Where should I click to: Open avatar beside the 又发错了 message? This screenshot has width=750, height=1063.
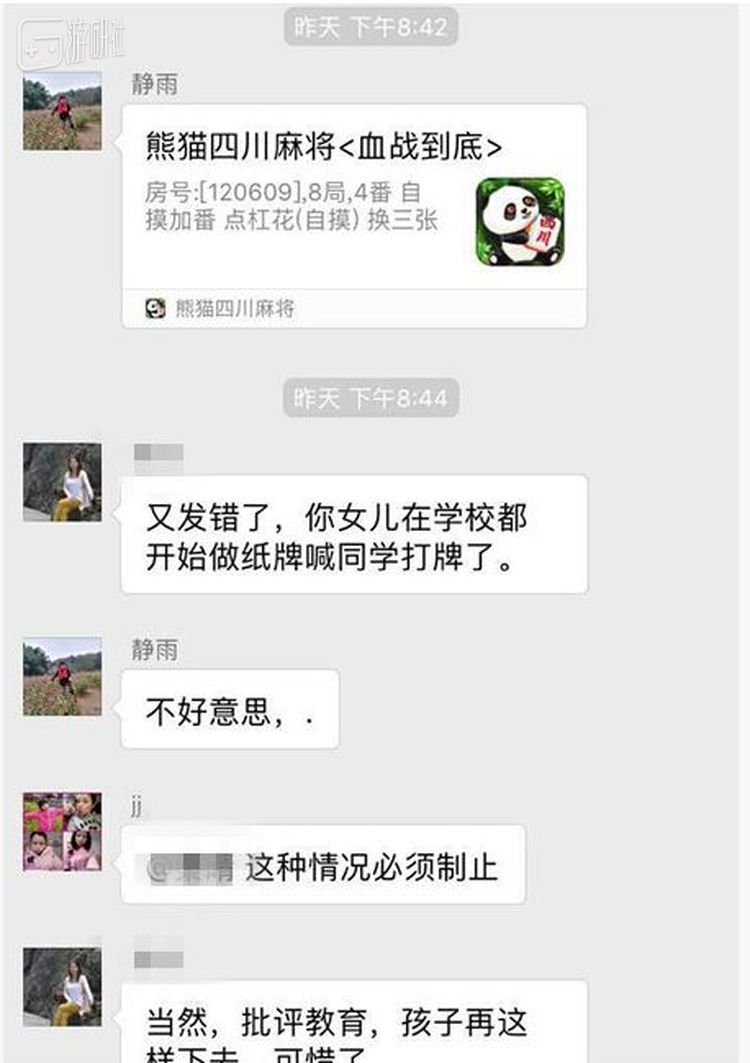coord(62,482)
